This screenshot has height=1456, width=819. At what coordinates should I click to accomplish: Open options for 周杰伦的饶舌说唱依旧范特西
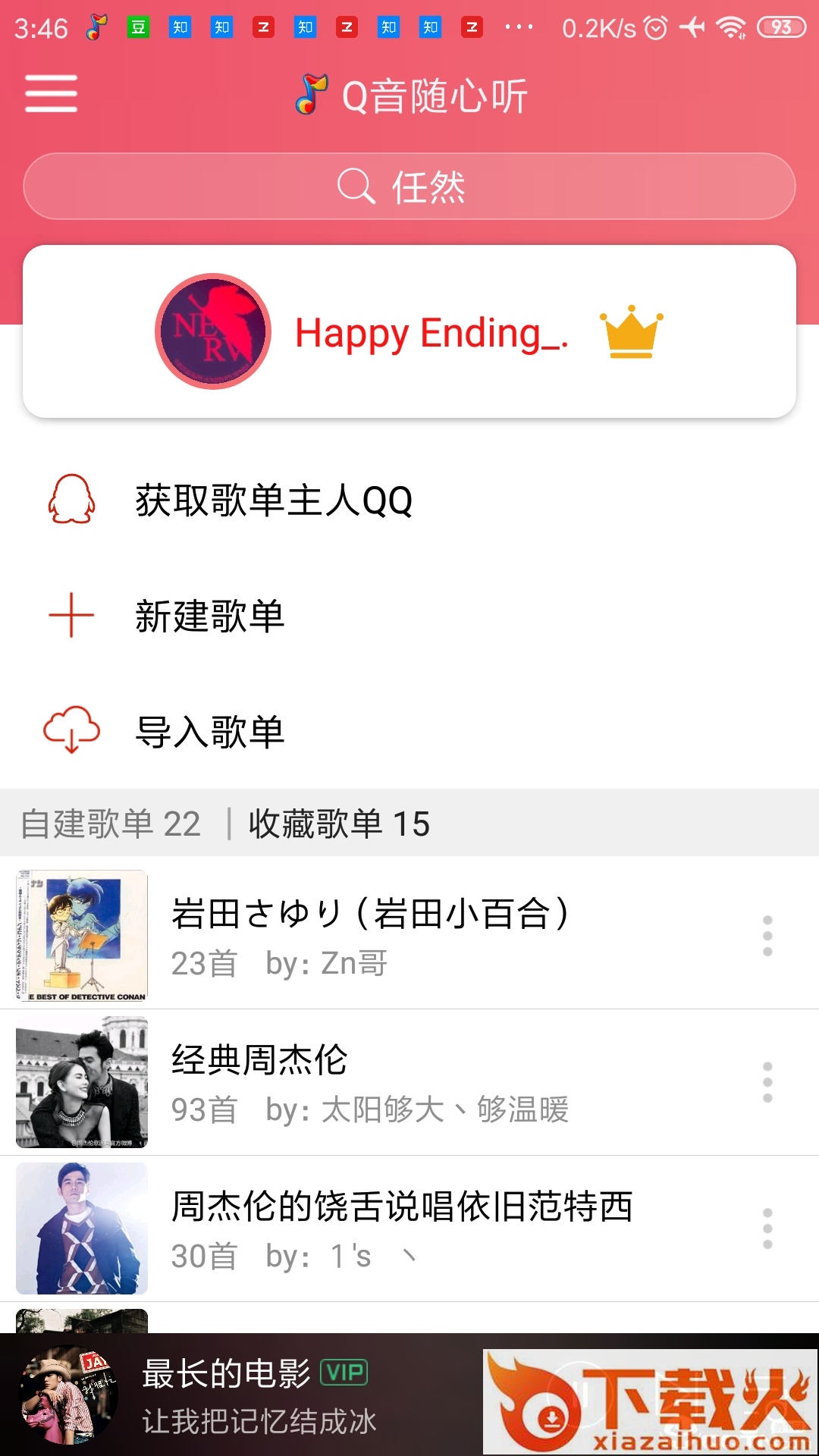click(x=767, y=1228)
